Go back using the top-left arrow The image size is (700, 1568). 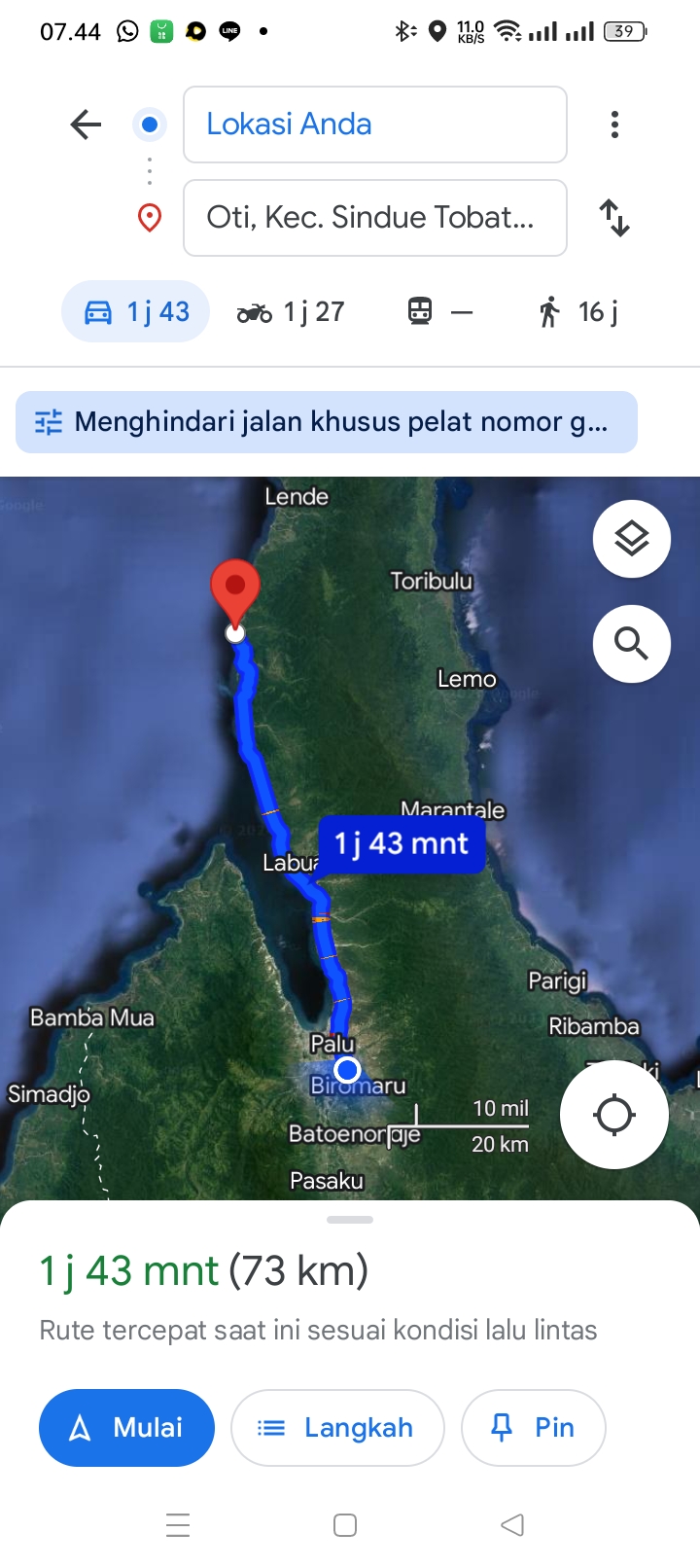click(86, 125)
